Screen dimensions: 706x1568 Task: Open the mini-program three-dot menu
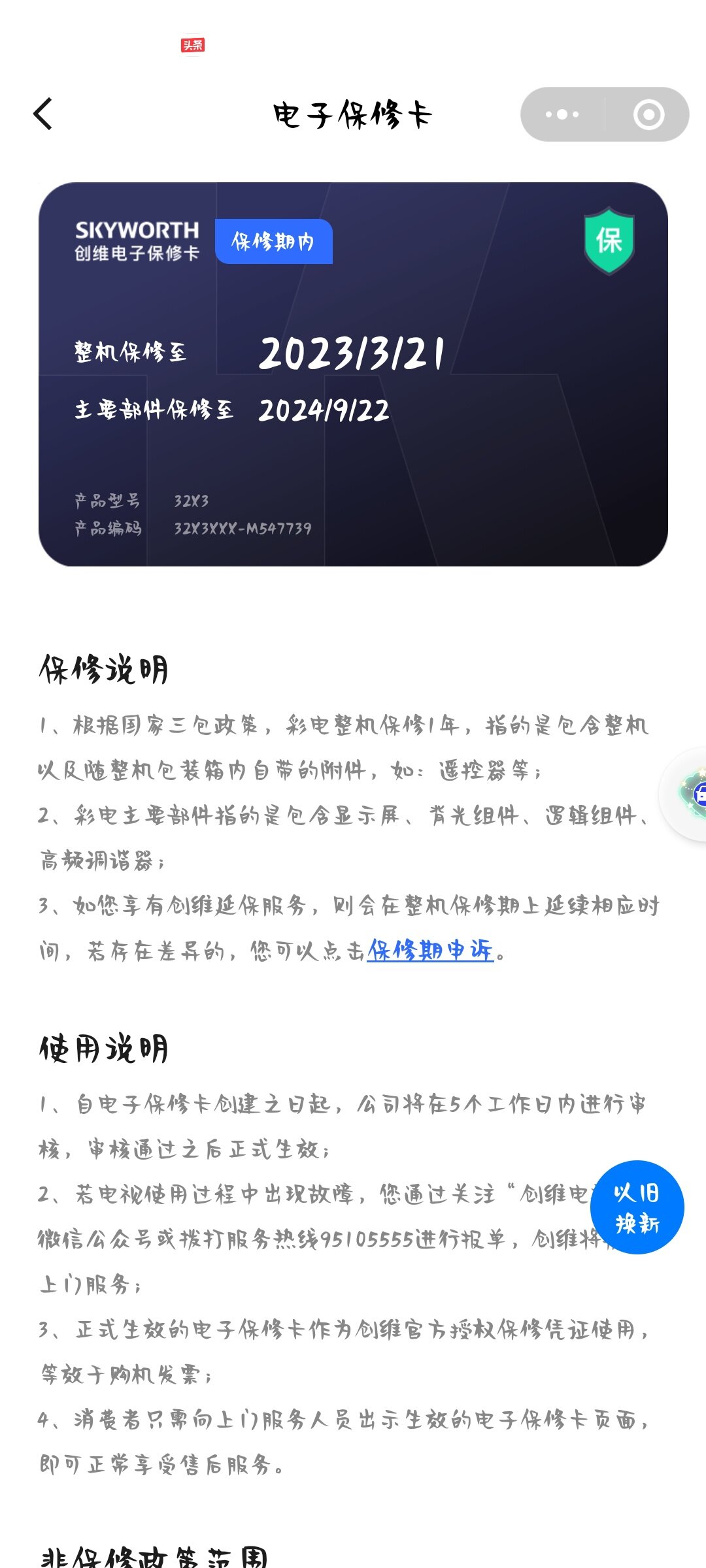point(562,114)
